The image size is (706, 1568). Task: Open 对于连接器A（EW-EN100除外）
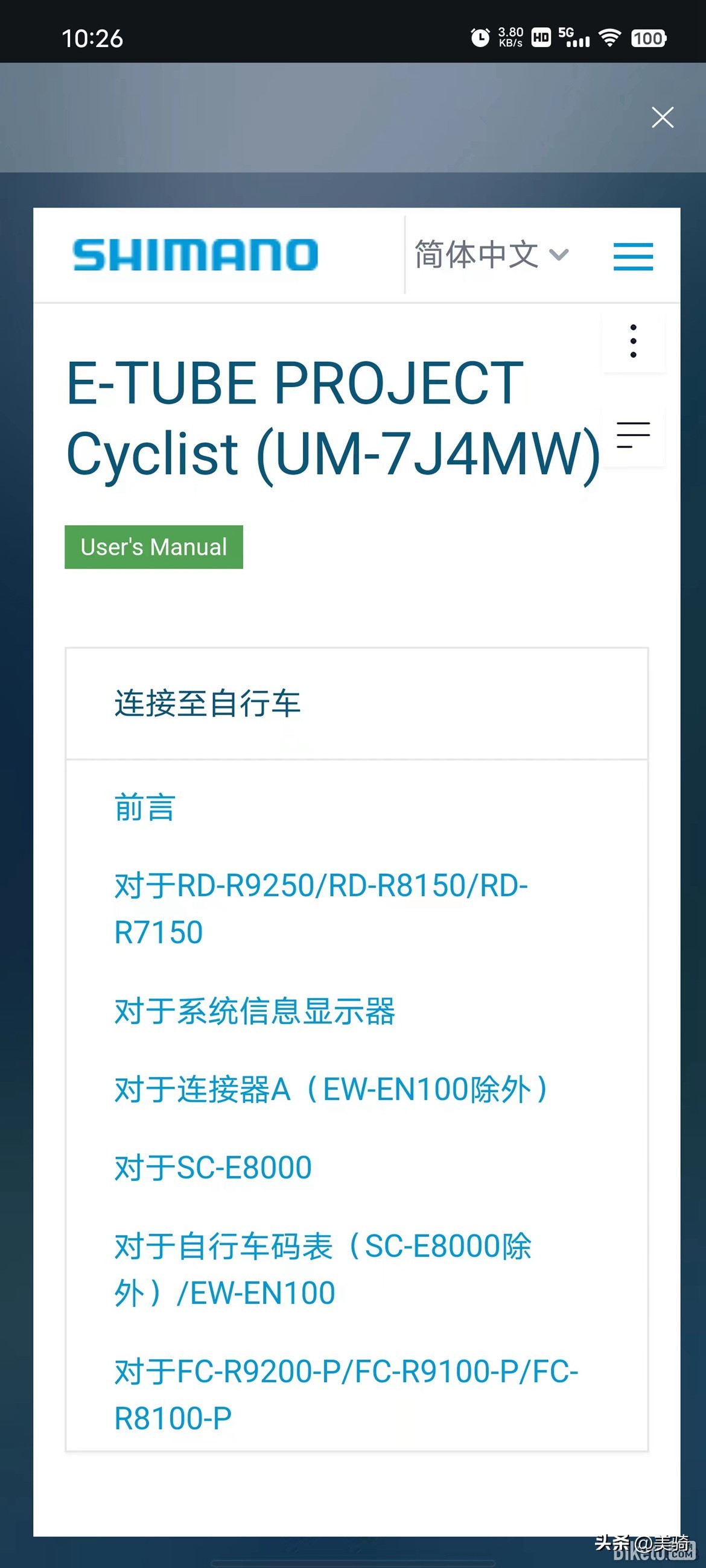click(x=331, y=1090)
